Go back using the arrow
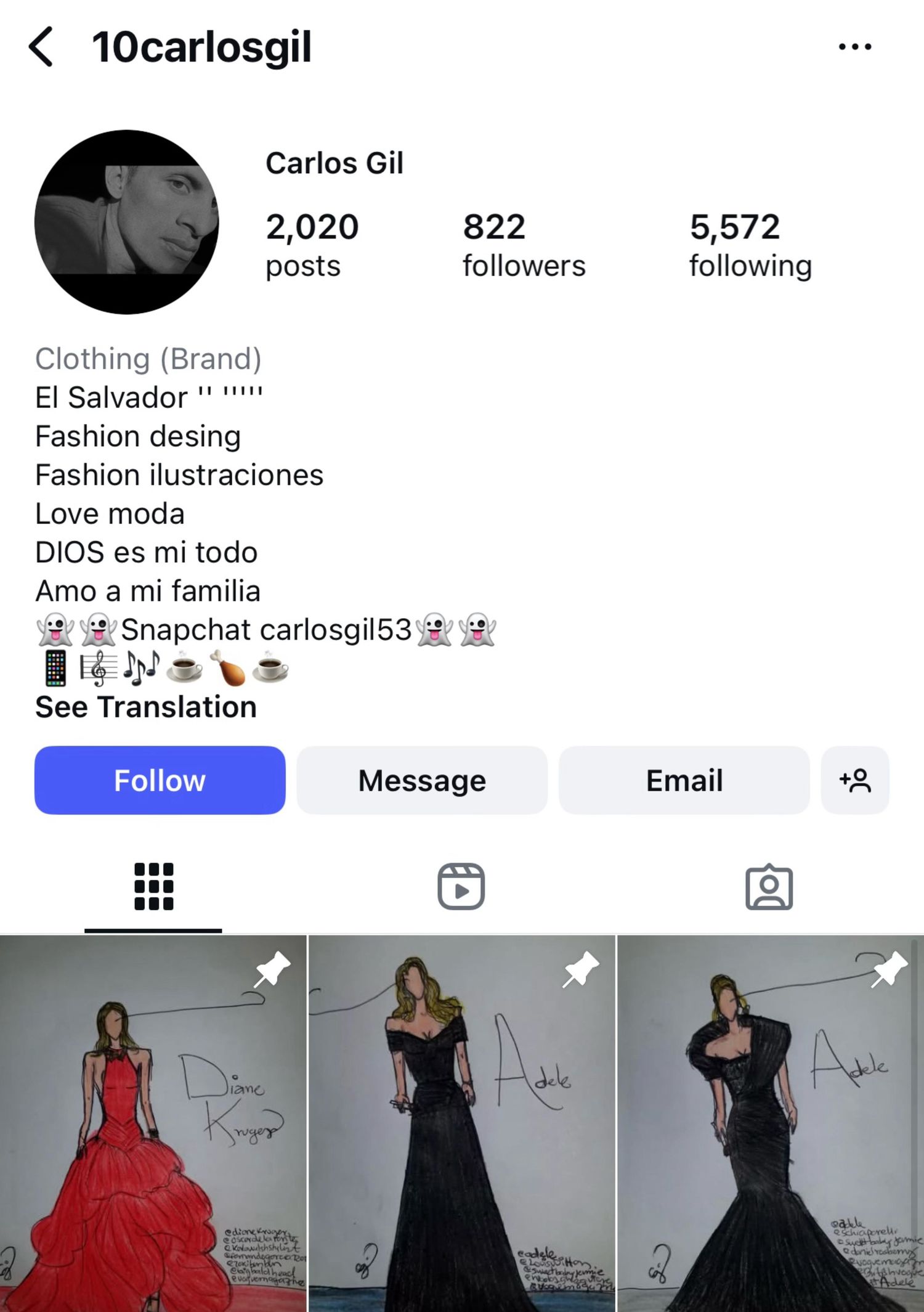 coord(41,47)
